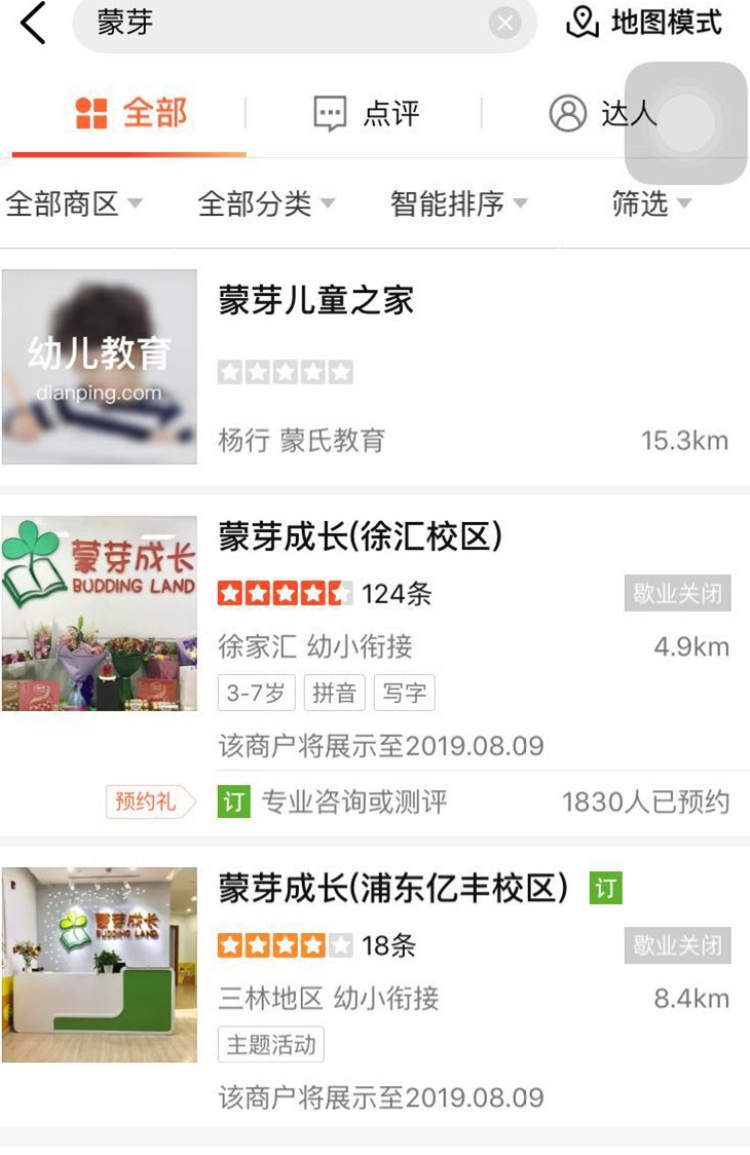This screenshot has width=750, height=1155.
Task: Clear the search text
Action: tap(505, 23)
